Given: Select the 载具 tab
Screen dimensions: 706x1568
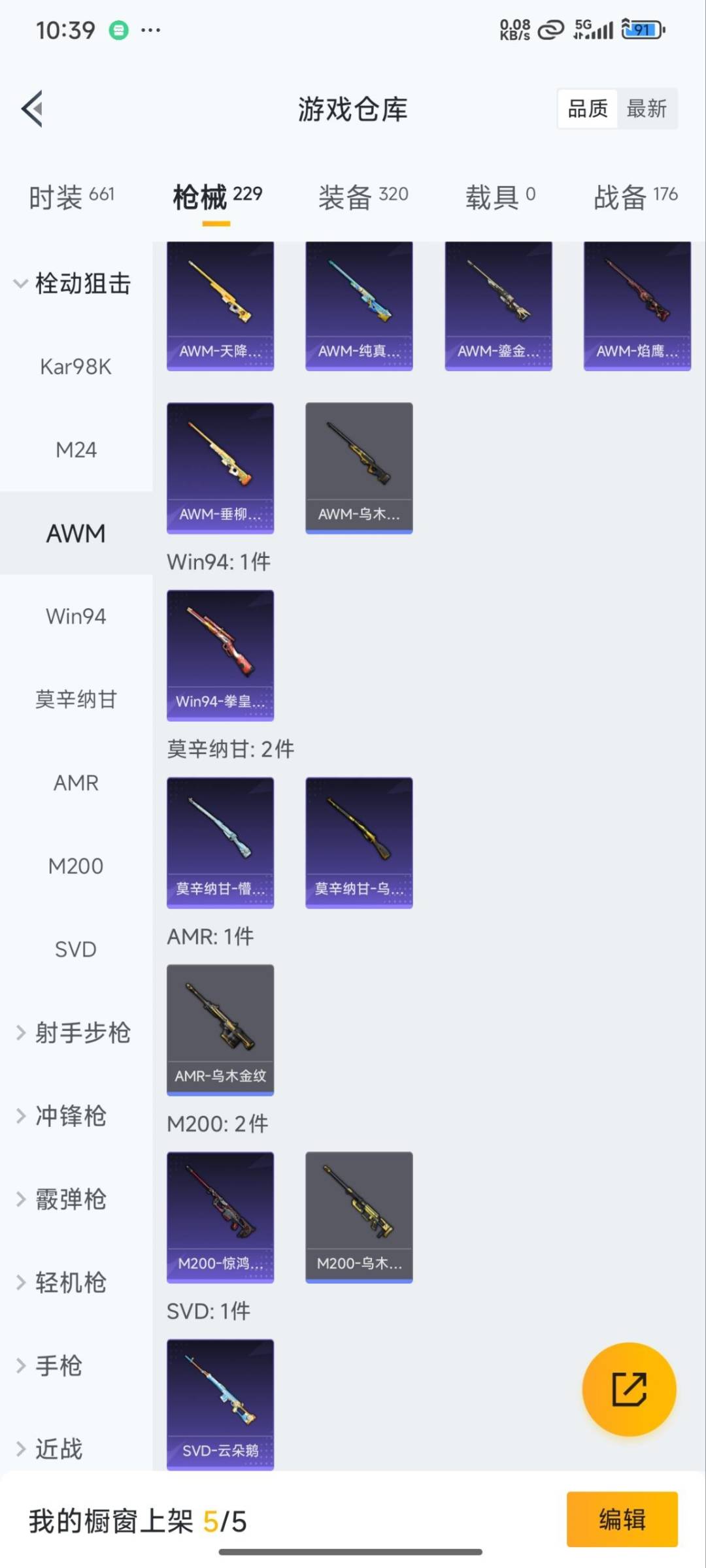Looking at the screenshot, I should pos(500,196).
